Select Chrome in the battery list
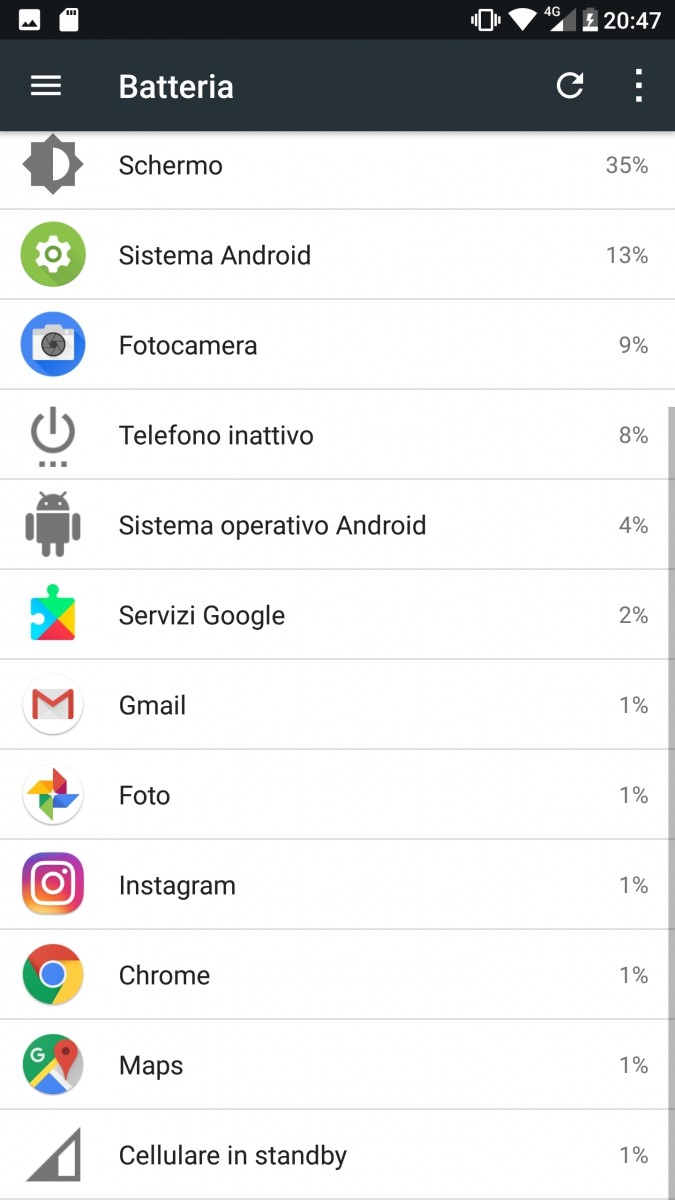 pyautogui.click(x=336, y=975)
